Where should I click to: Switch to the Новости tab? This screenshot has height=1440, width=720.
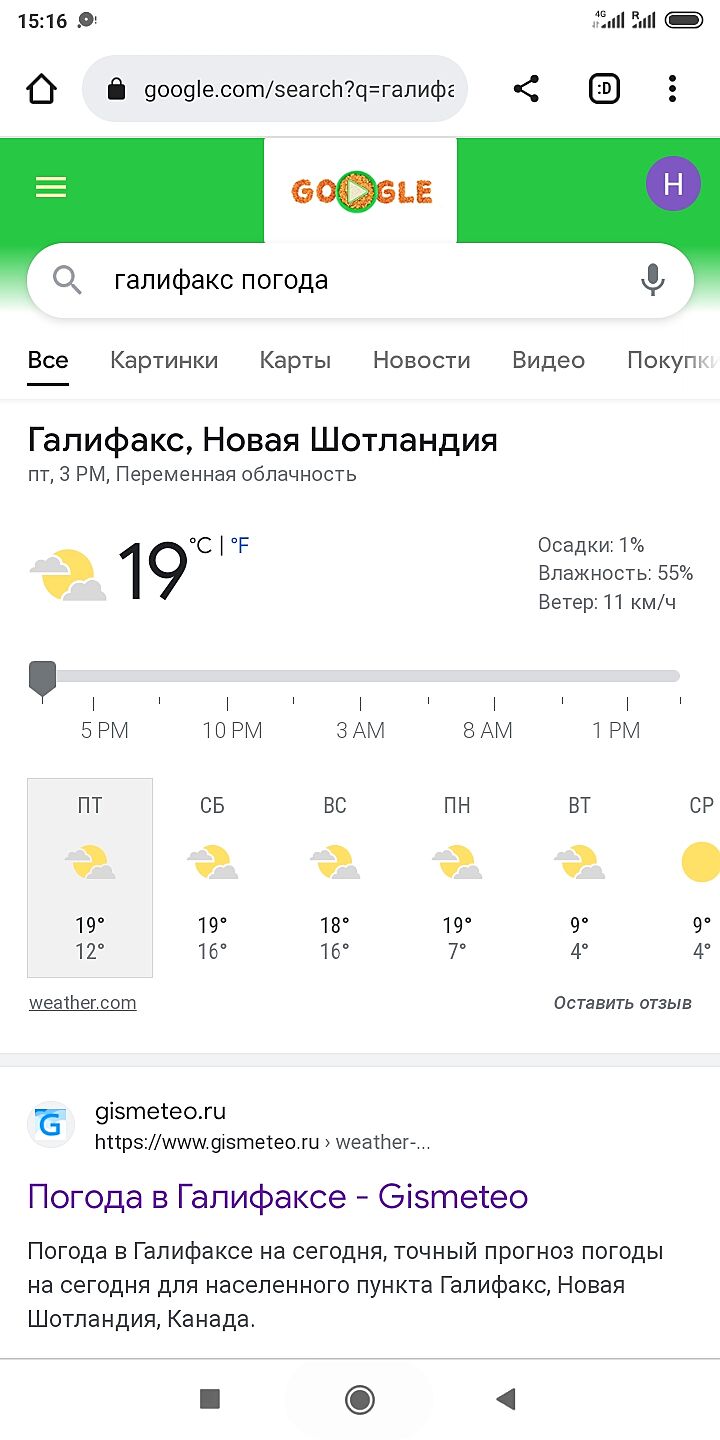click(x=421, y=360)
